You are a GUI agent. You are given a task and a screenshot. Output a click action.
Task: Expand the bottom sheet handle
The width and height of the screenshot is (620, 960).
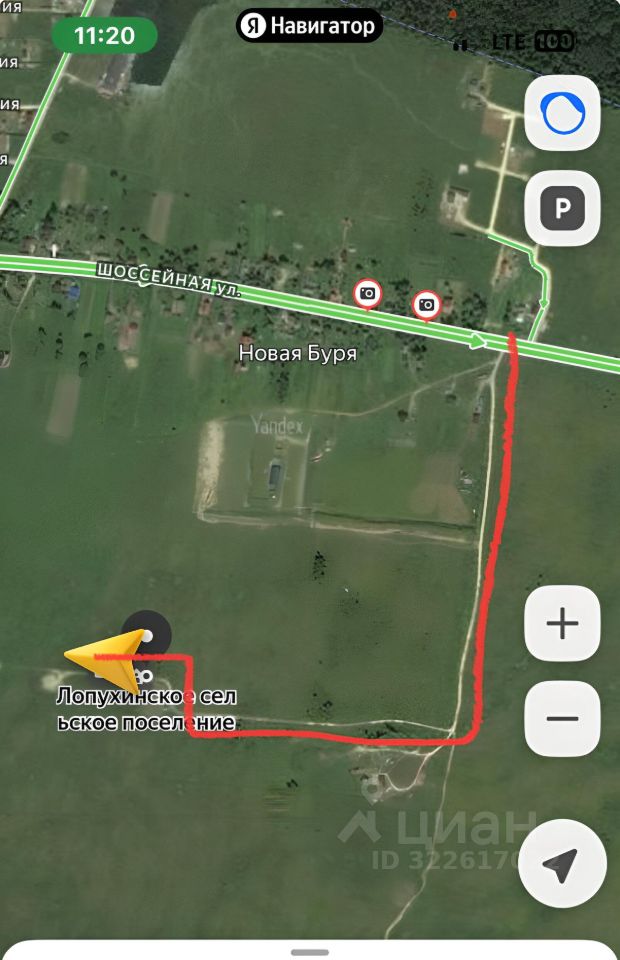[x=310, y=951]
